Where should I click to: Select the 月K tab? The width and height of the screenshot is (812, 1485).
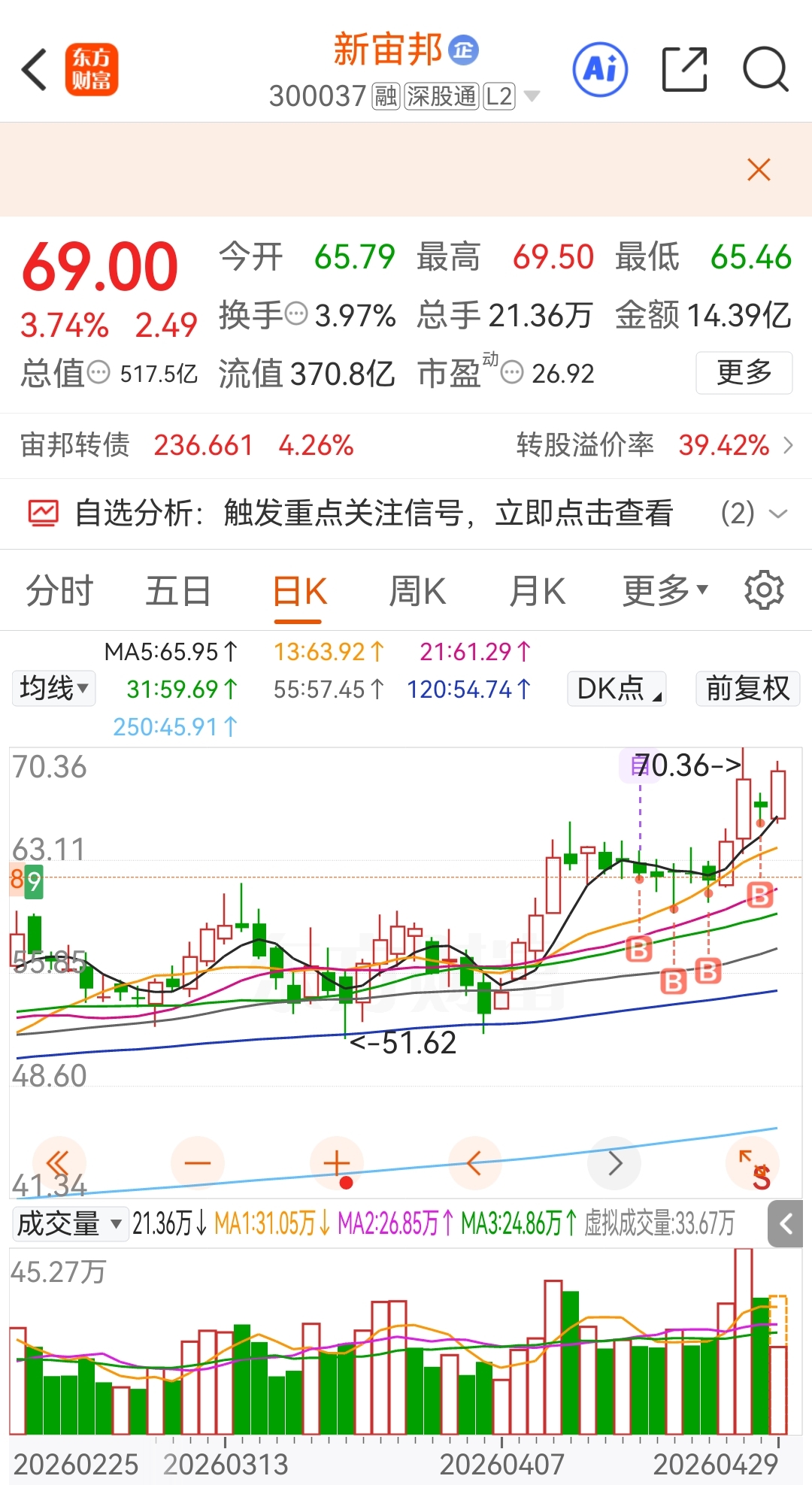click(x=537, y=591)
